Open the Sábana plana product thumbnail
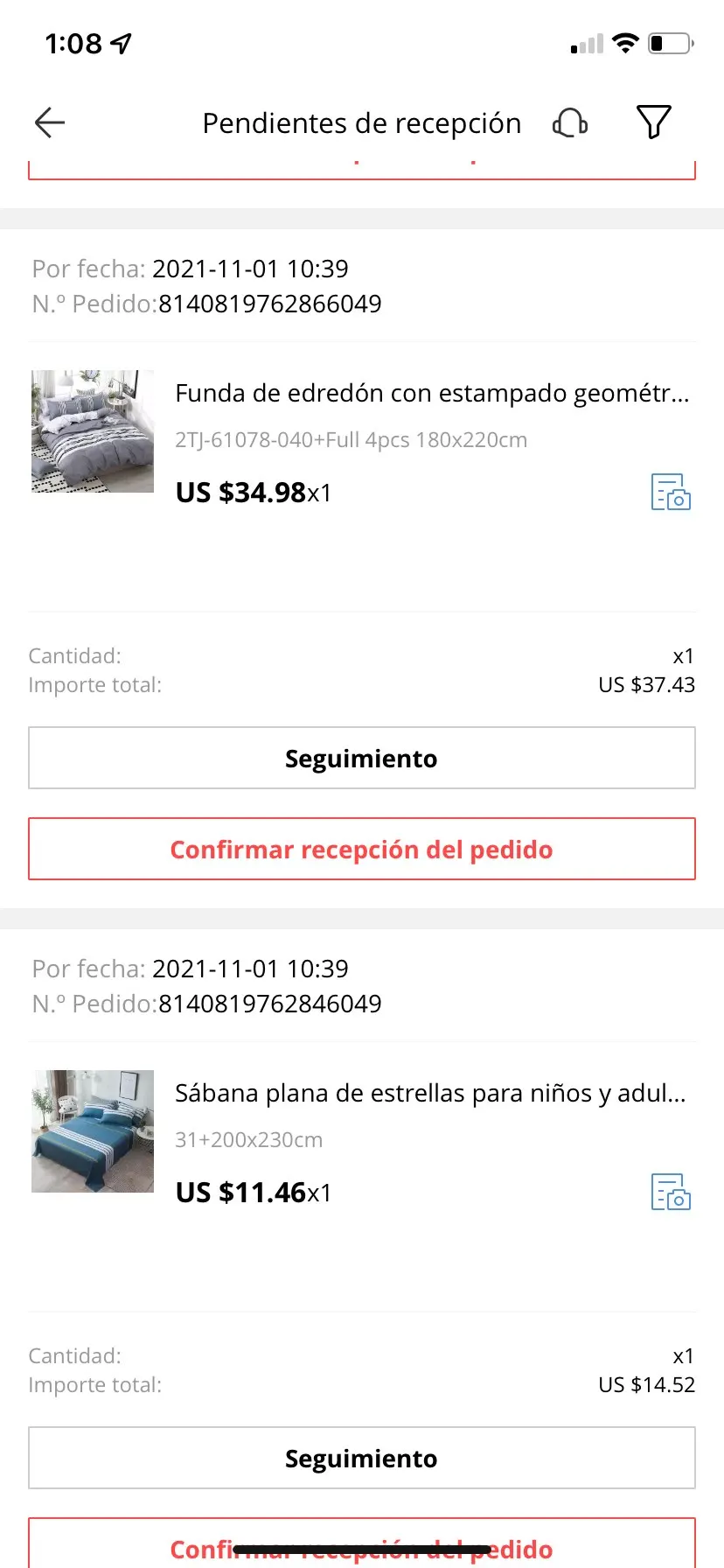 point(93,1131)
